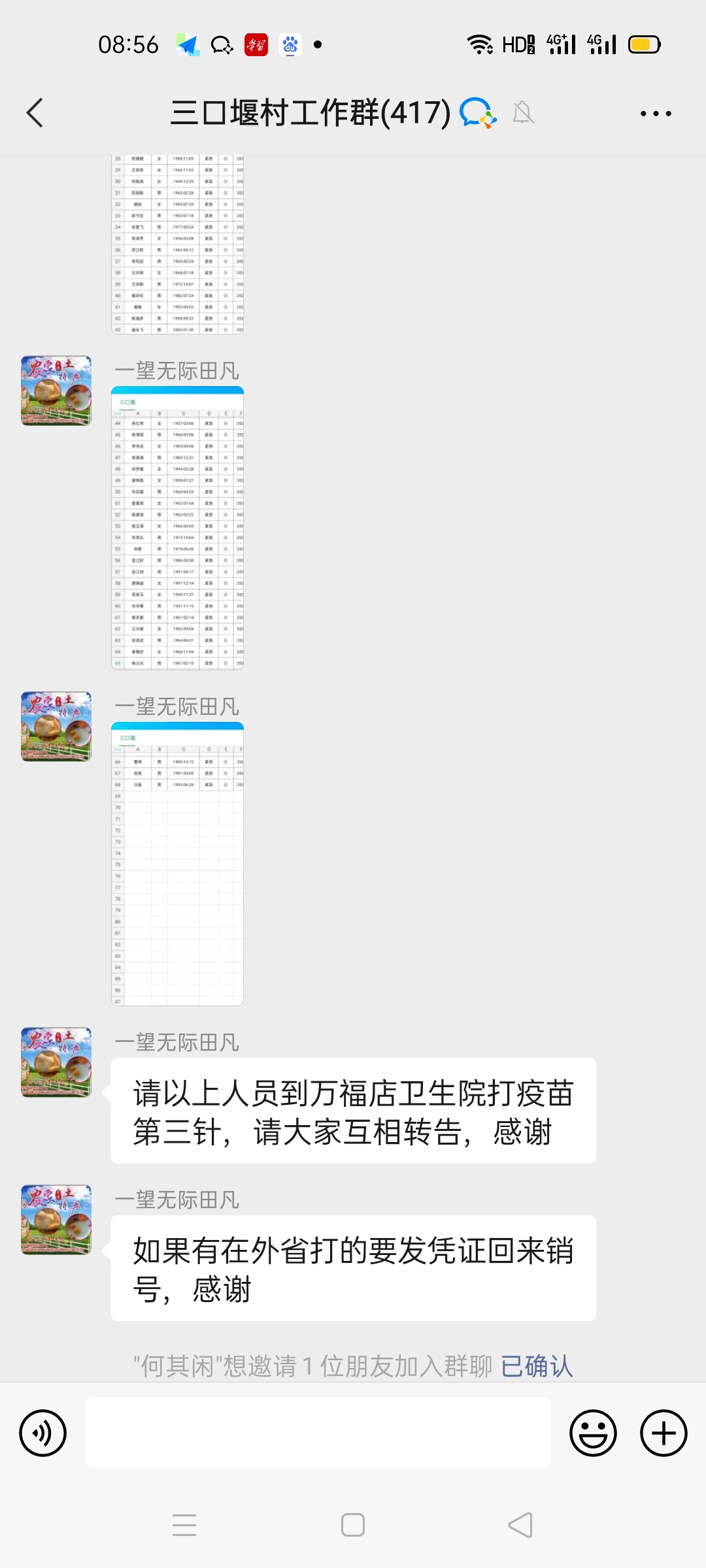The width and height of the screenshot is (706, 1568).
Task: Tap the message text input field
Action: pos(317,1432)
